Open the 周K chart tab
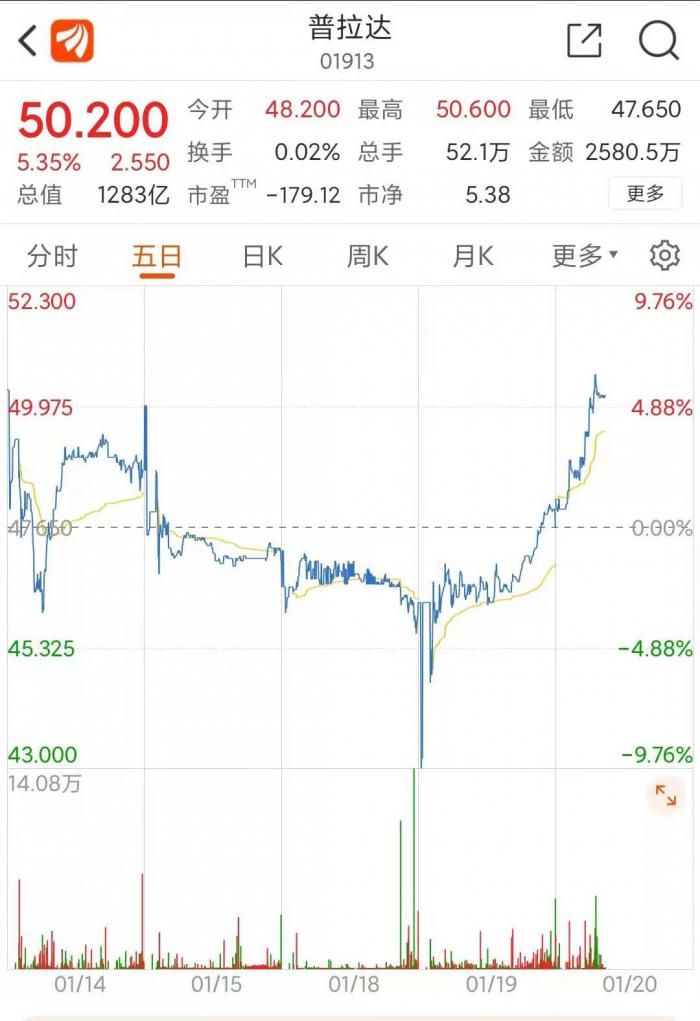Image resolution: width=700 pixels, height=1021 pixels. [367, 257]
